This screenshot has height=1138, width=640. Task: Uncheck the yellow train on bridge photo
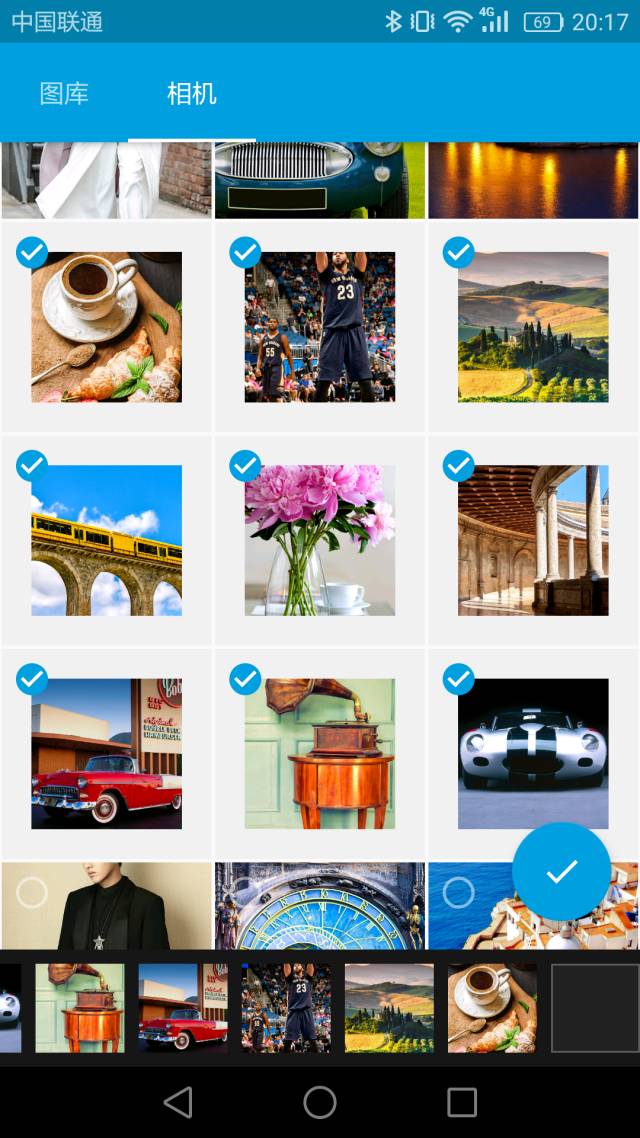click(x=32, y=465)
